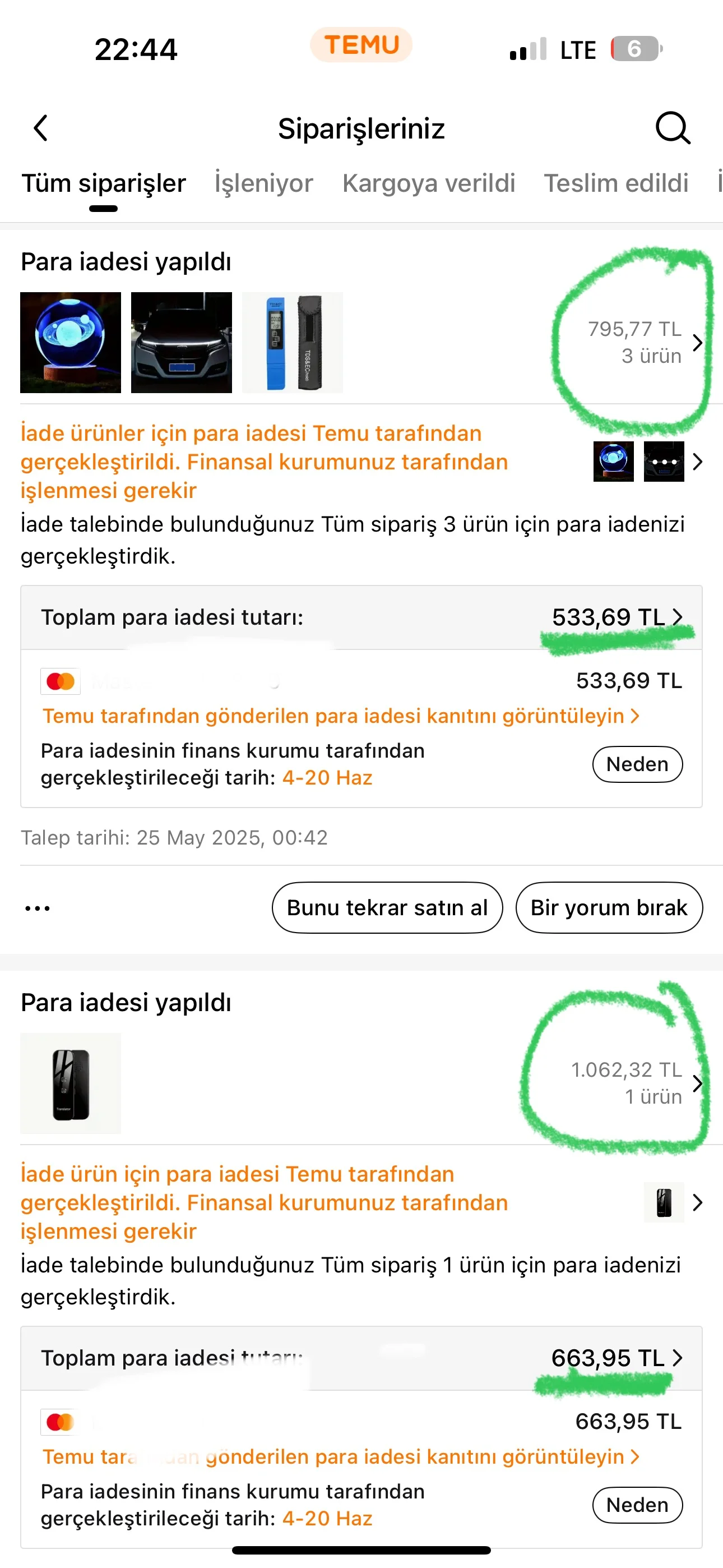Open the black translator device image
The image size is (723, 1568).
(71, 1083)
